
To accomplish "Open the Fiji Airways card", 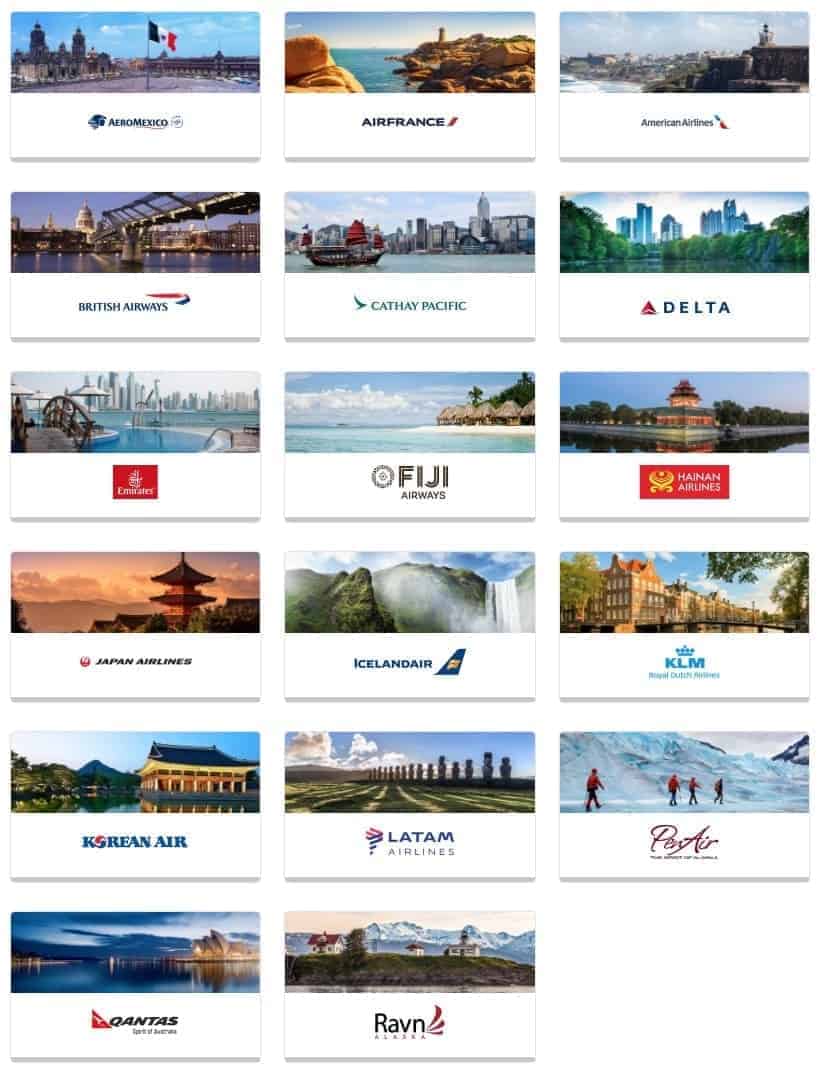I will click(409, 482).
